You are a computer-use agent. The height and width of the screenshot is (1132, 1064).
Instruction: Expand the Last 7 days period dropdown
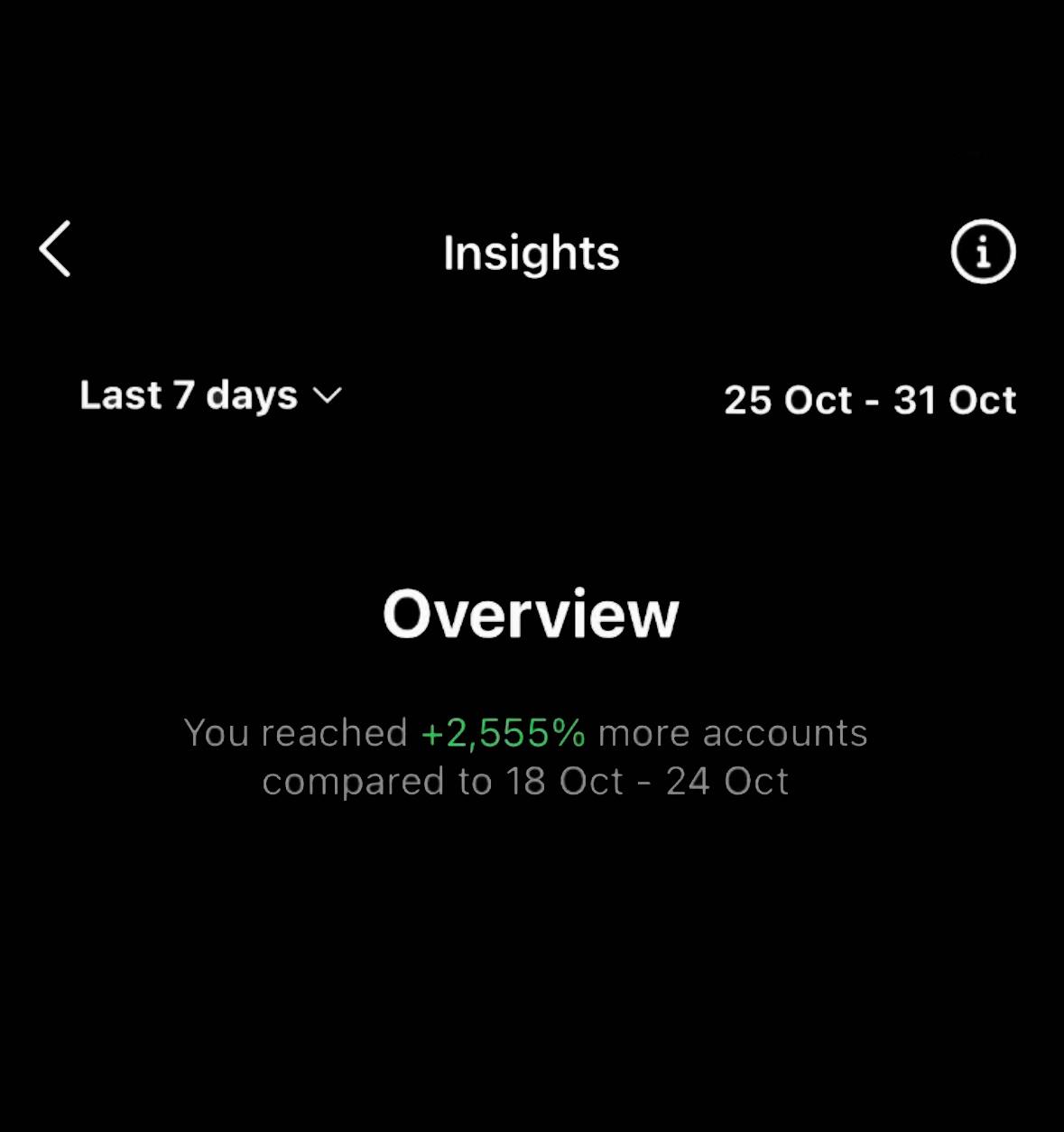click(210, 395)
